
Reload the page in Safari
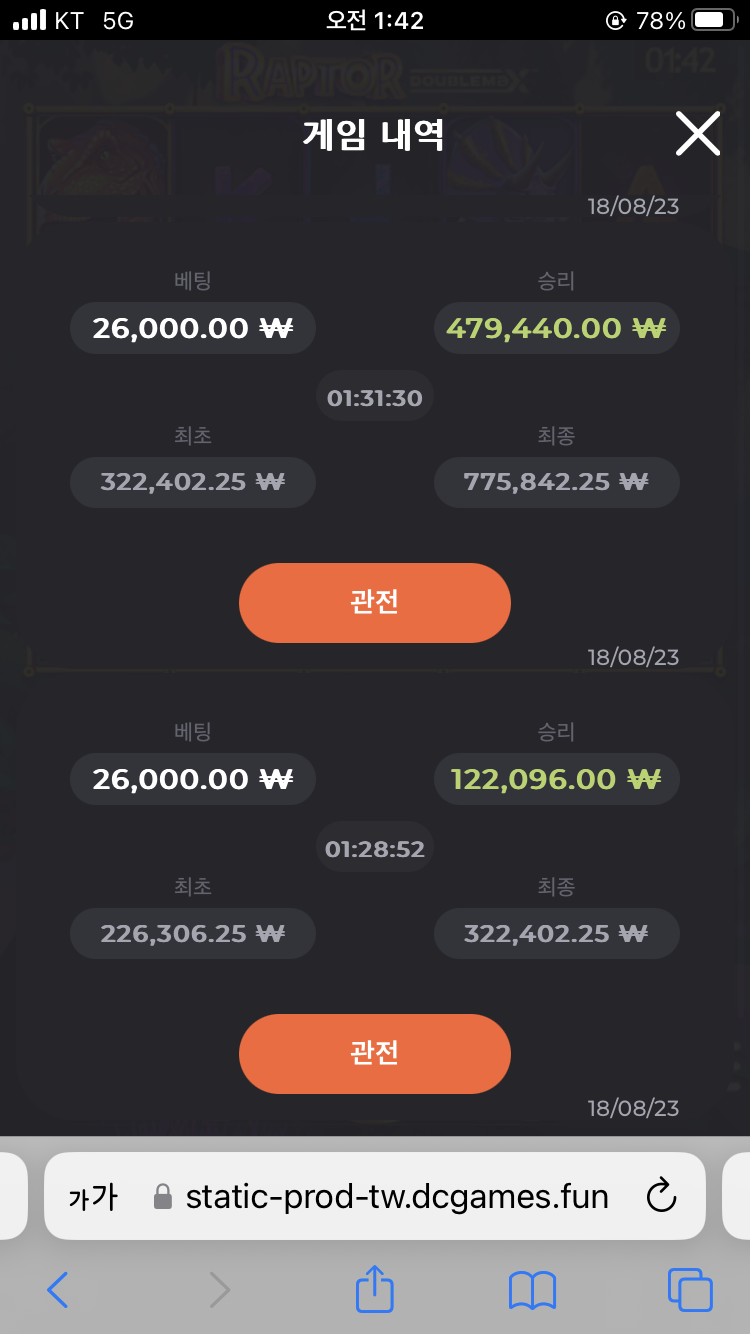[661, 1196]
